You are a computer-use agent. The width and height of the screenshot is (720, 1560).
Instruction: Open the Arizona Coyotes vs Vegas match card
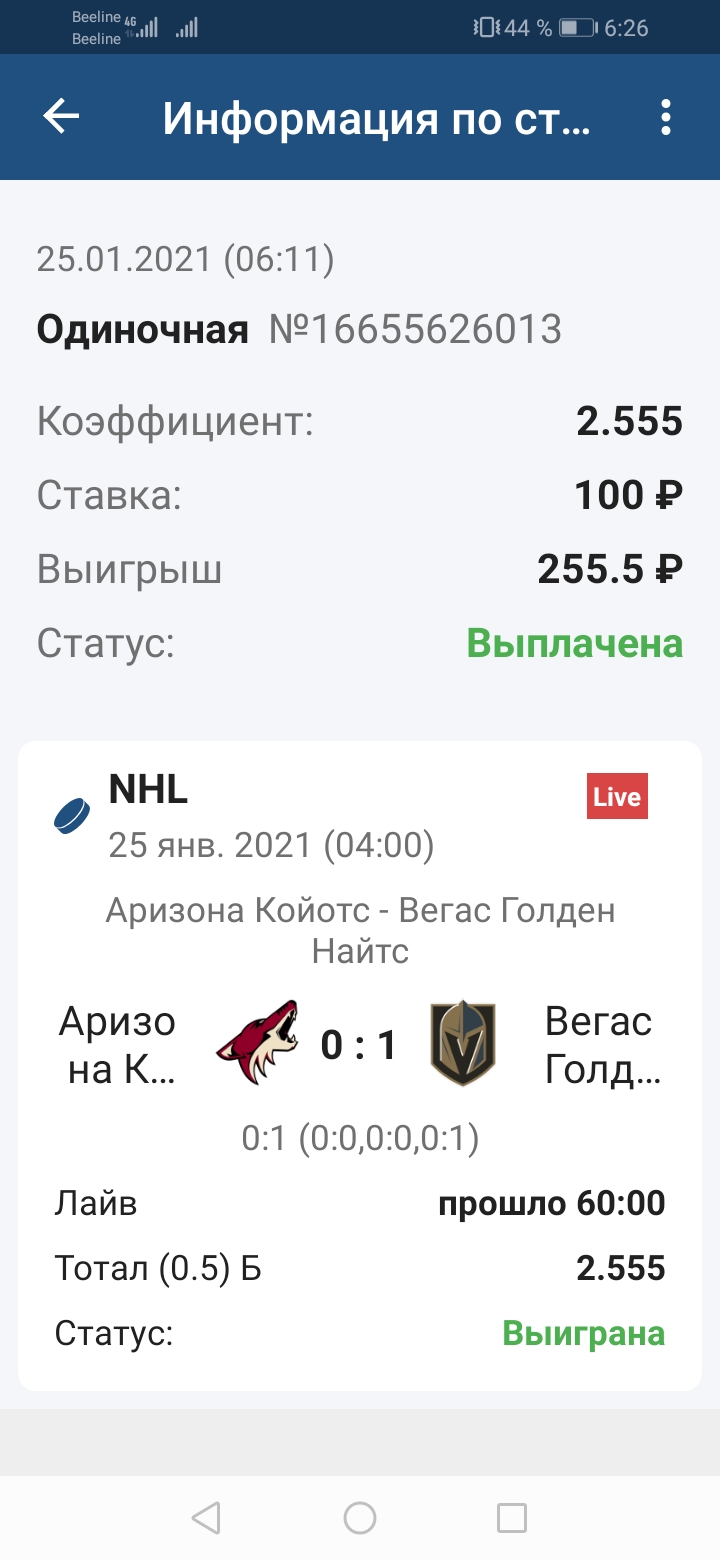coord(360,1064)
